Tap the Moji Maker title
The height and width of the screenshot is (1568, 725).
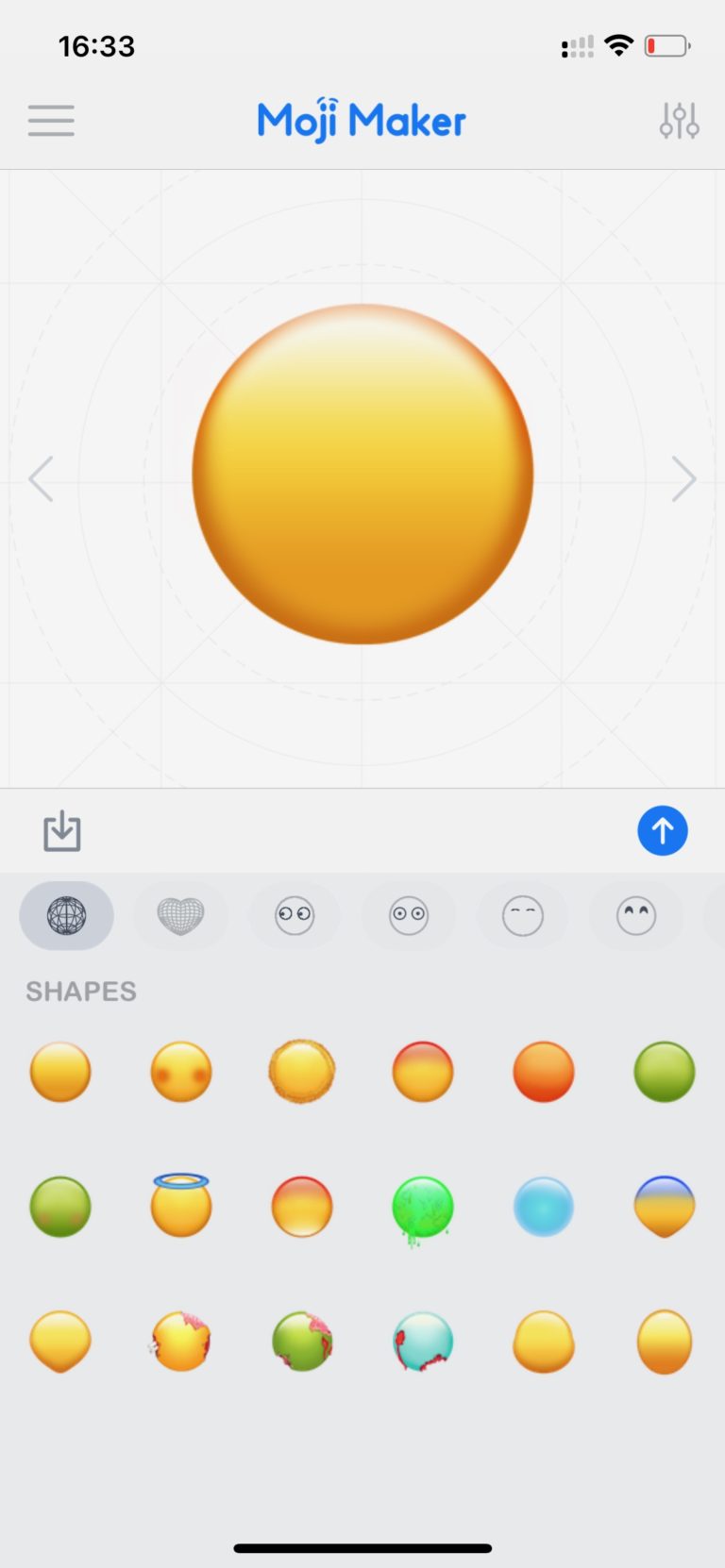click(x=362, y=121)
